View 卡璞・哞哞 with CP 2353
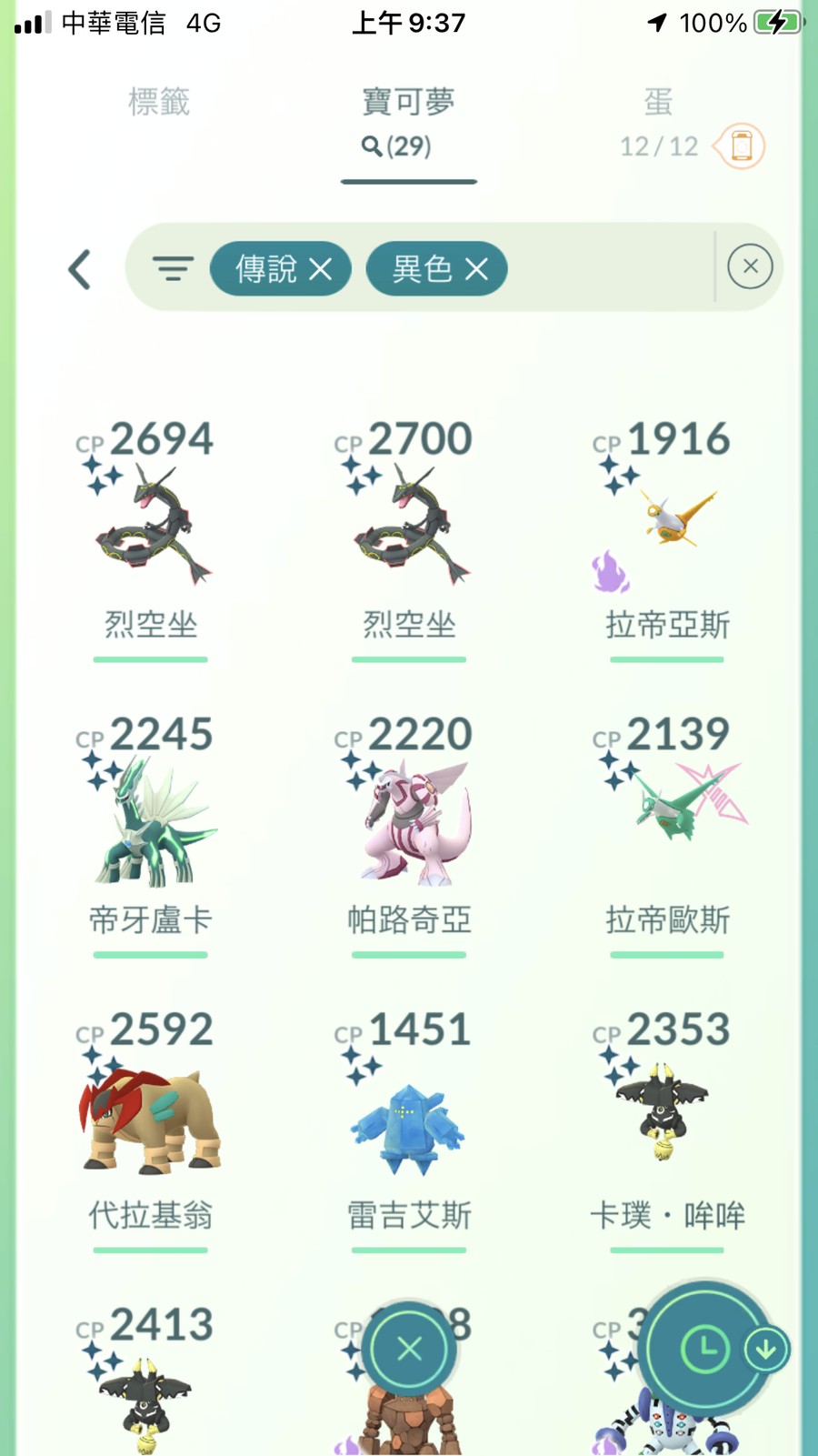 [x=667, y=1119]
